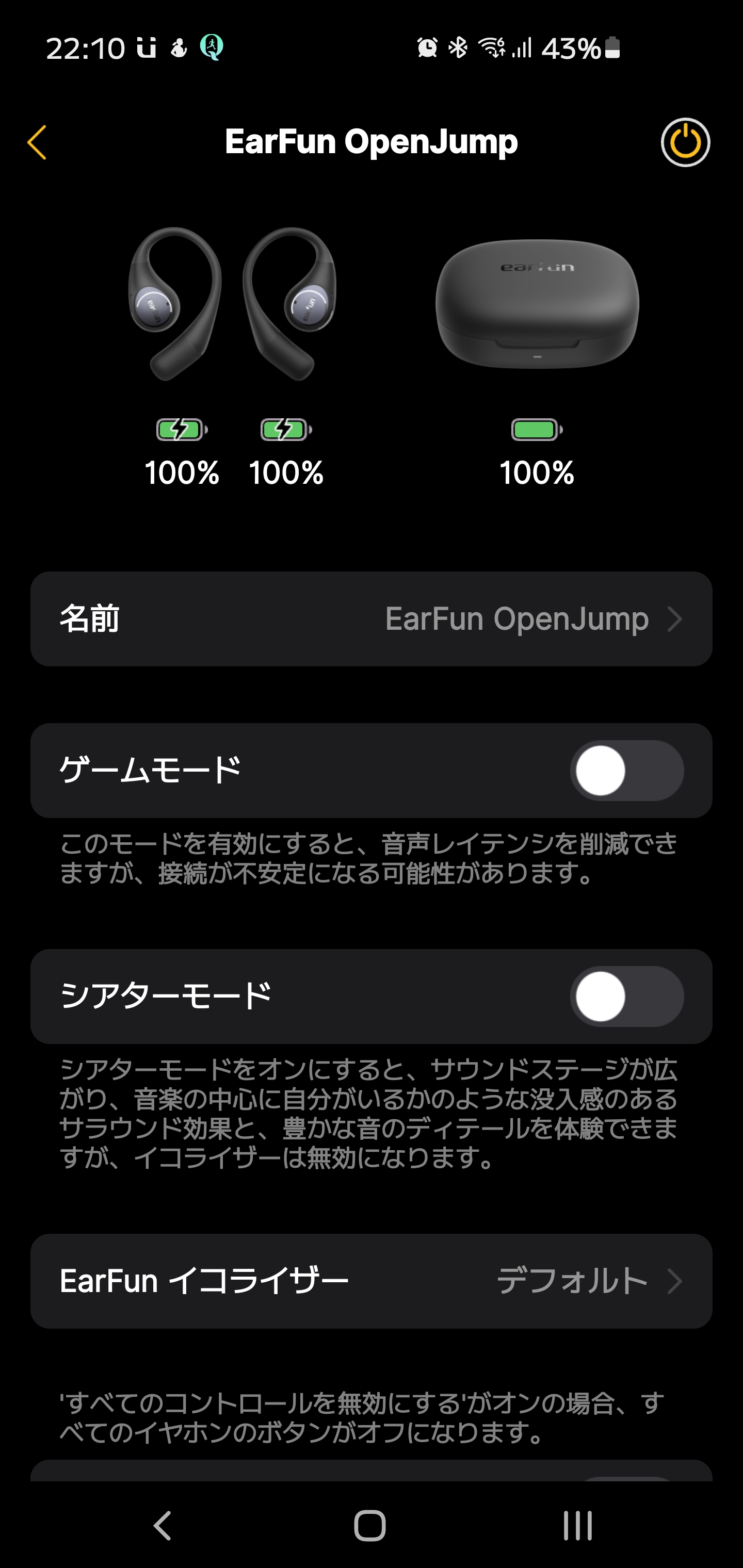Tap the system home button
743x1568 pixels.
point(369,1525)
